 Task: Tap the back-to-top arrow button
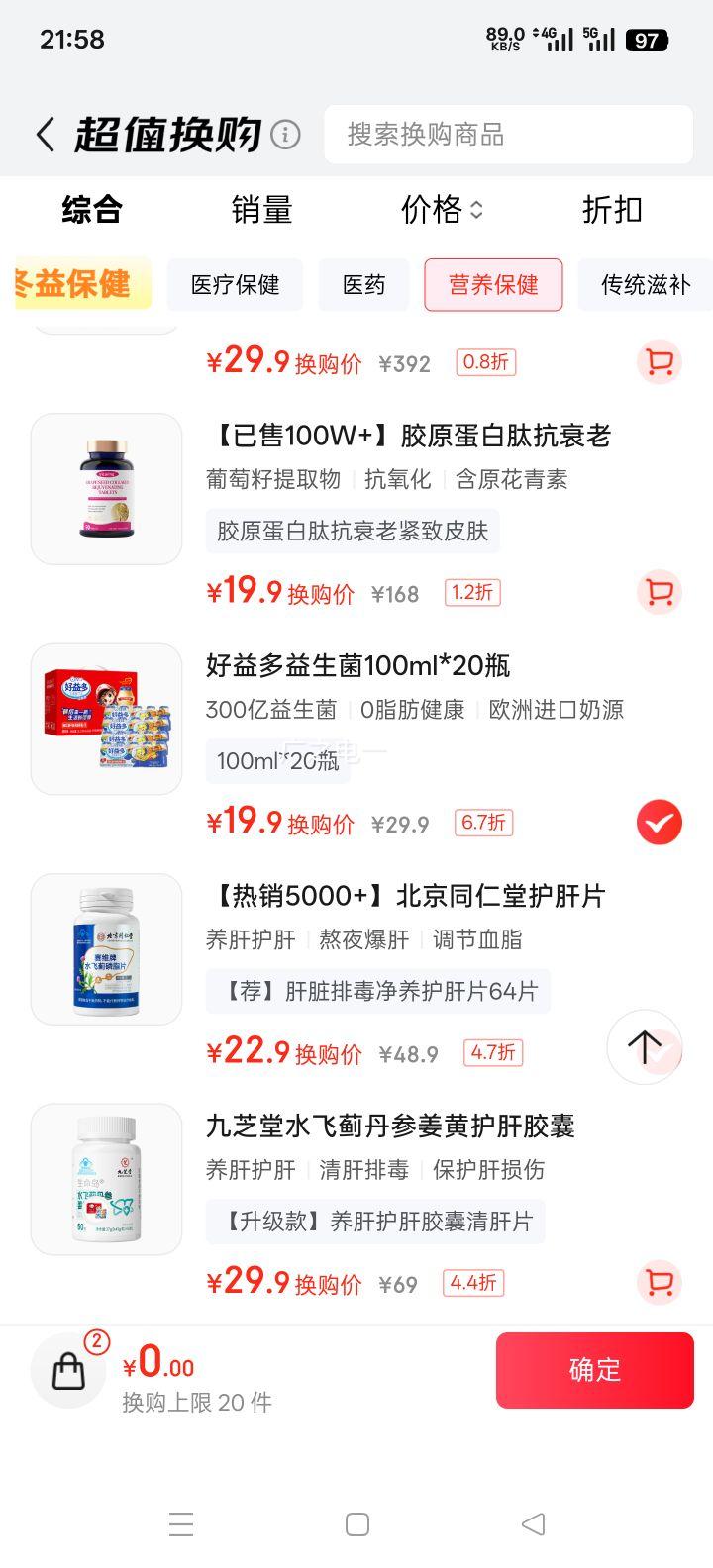[x=645, y=1046]
